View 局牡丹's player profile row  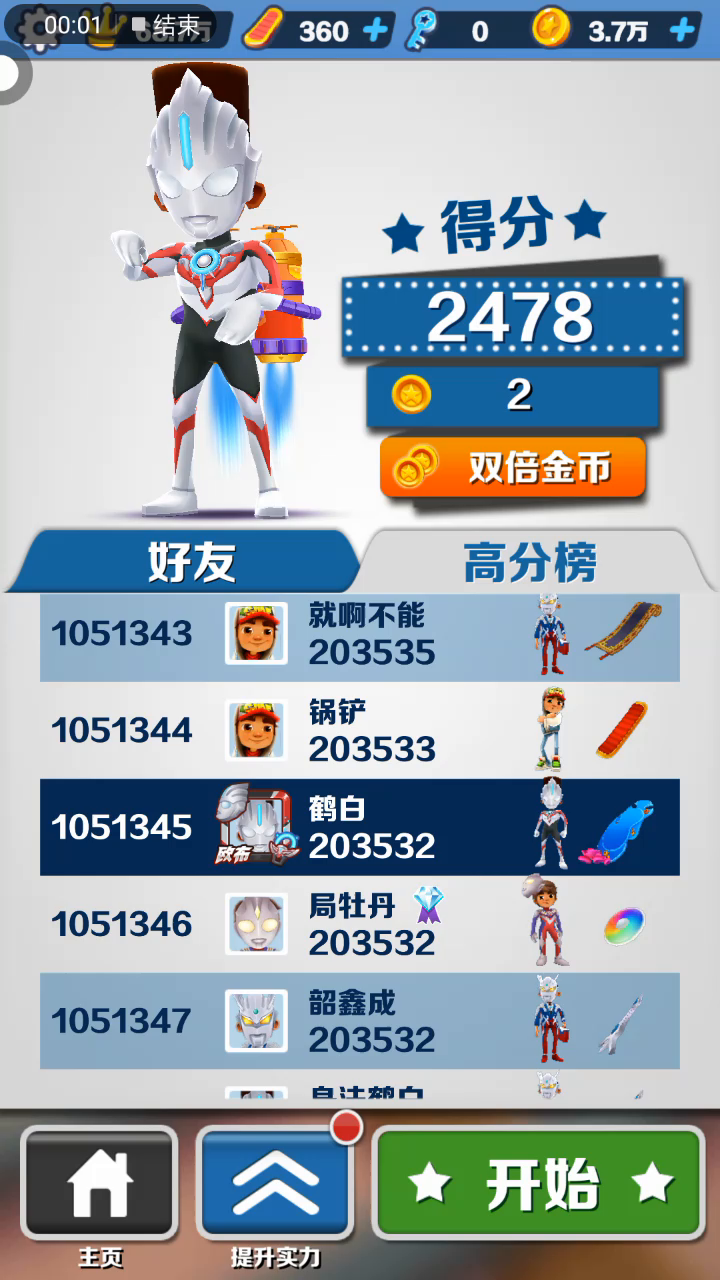click(360, 925)
